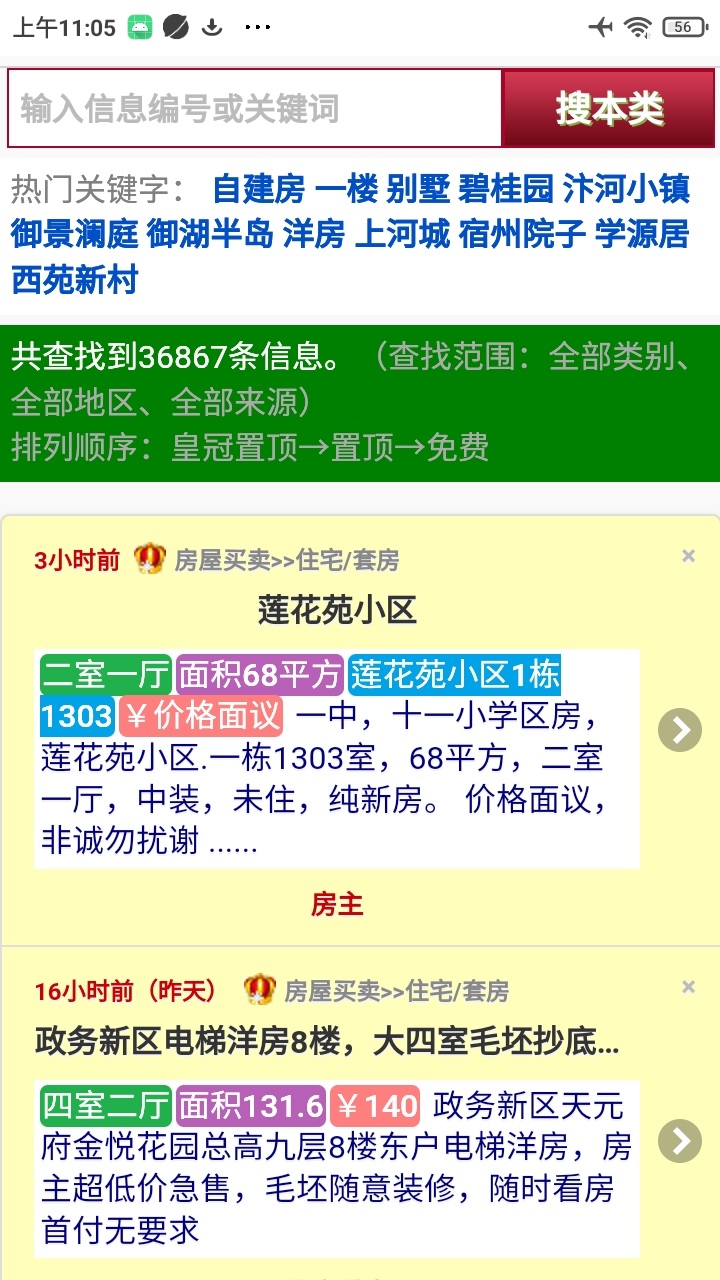The image size is (720, 1280).
Task: Tap the 西苑新村 keyword link
Action: coord(74,280)
